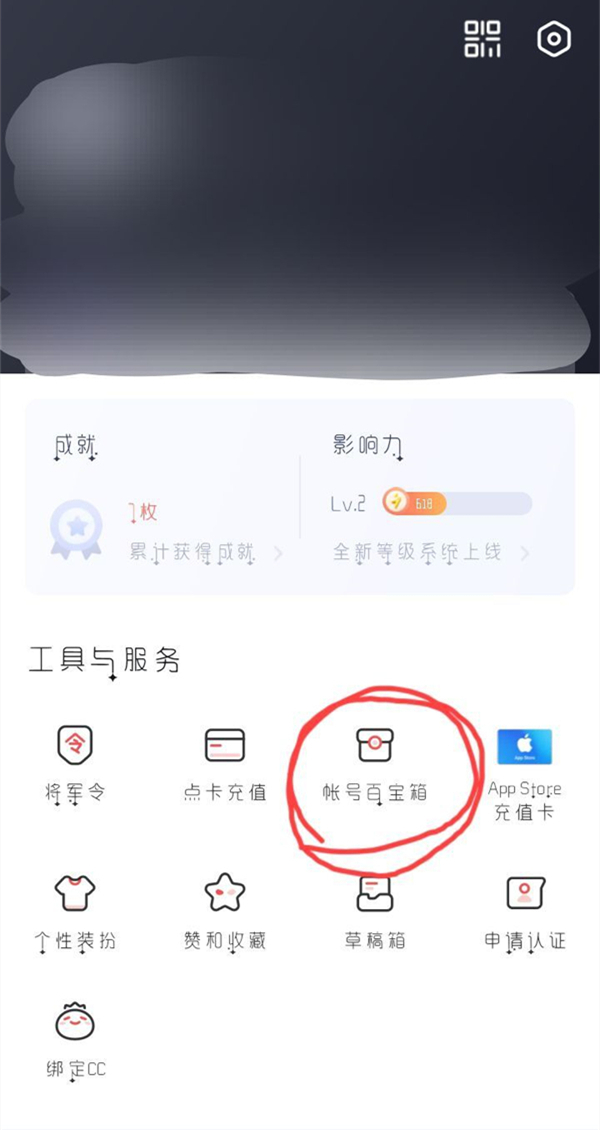Select App Store 充值卡
Viewport: 600px width, 1130px height.
coord(525,770)
